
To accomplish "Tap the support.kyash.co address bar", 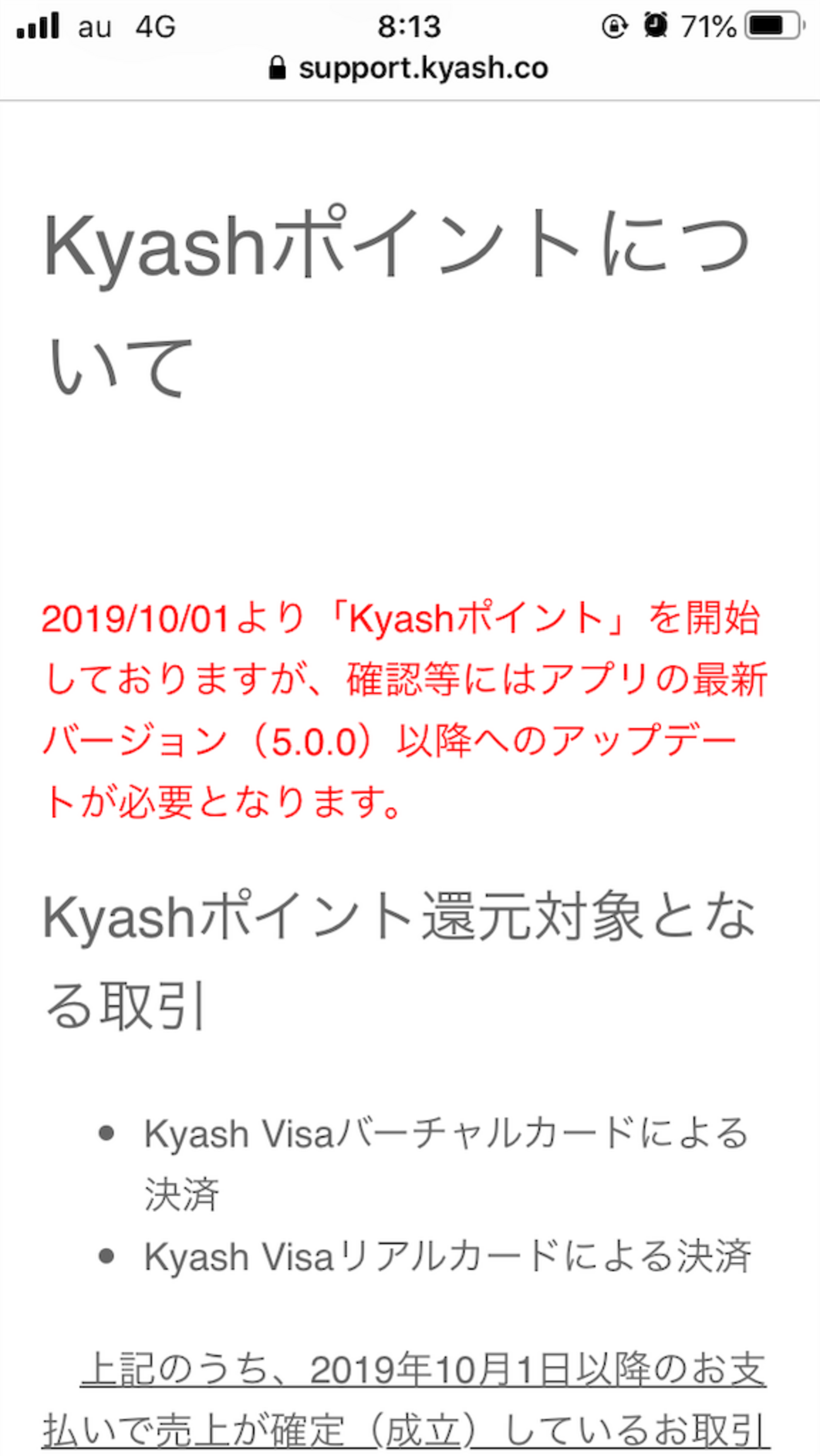I will coord(409,68).
